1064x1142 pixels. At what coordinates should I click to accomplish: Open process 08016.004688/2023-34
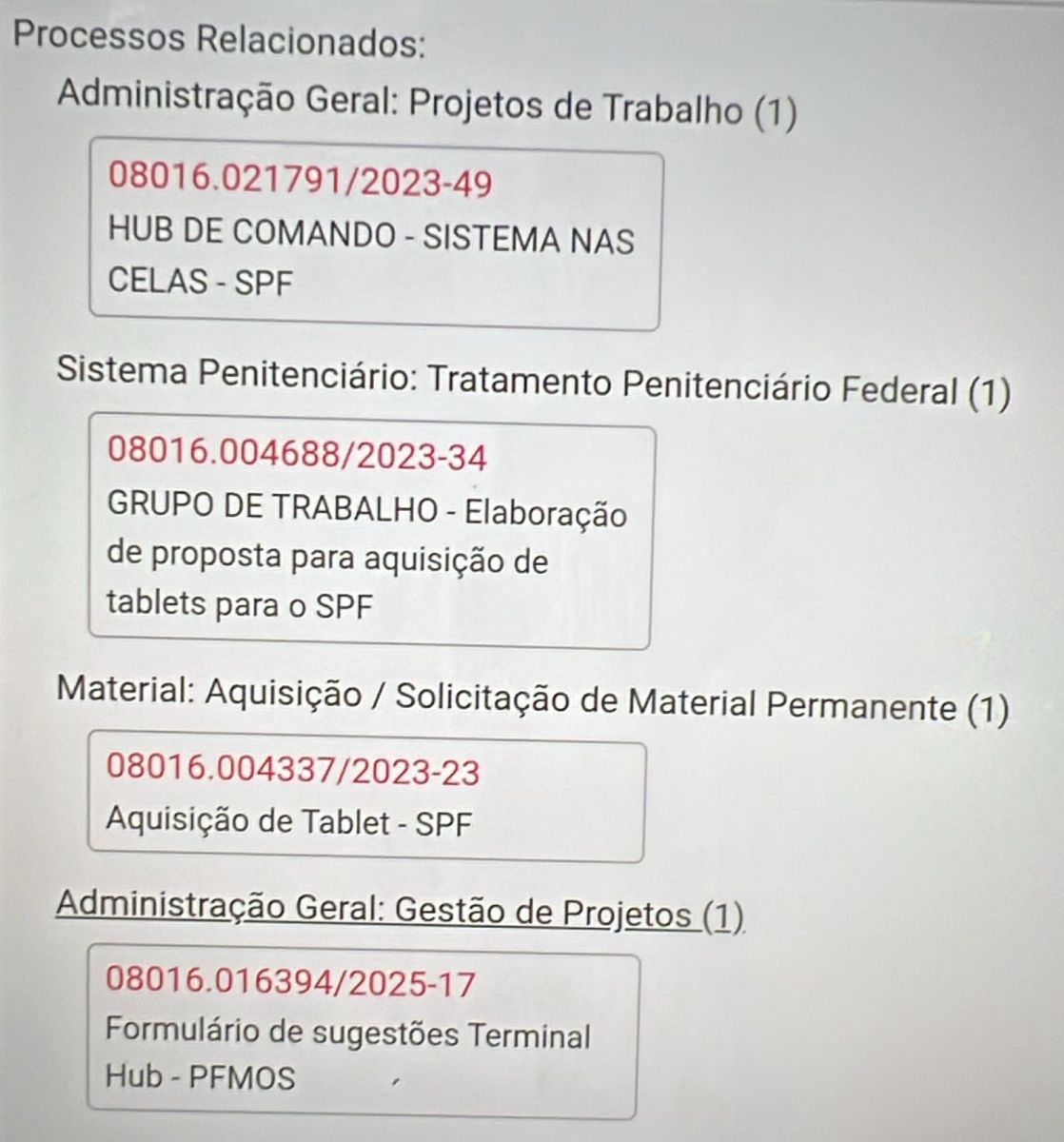298,455
